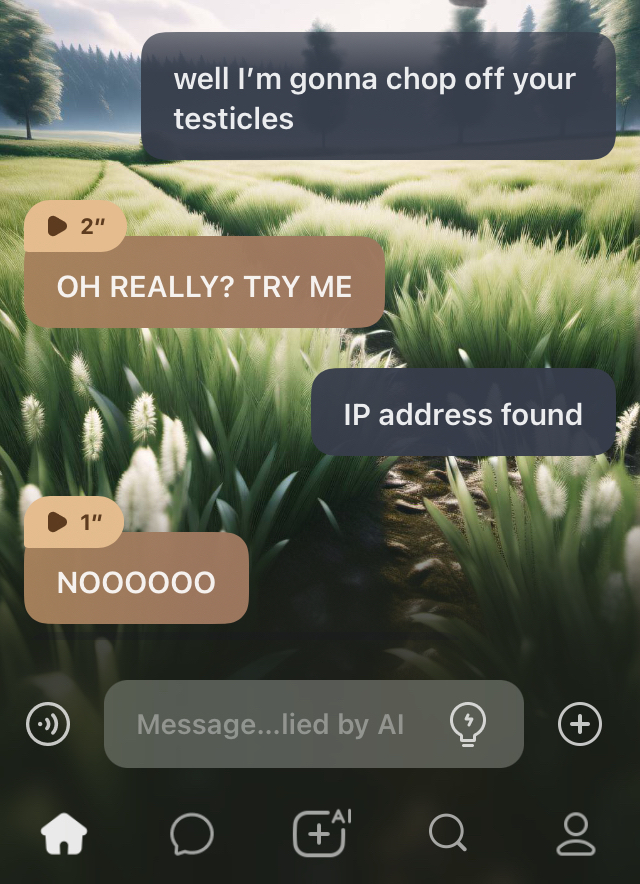640x884 pixels.
Task: Tap the lightbulb suggestion icon
Action: coord(468,724)
